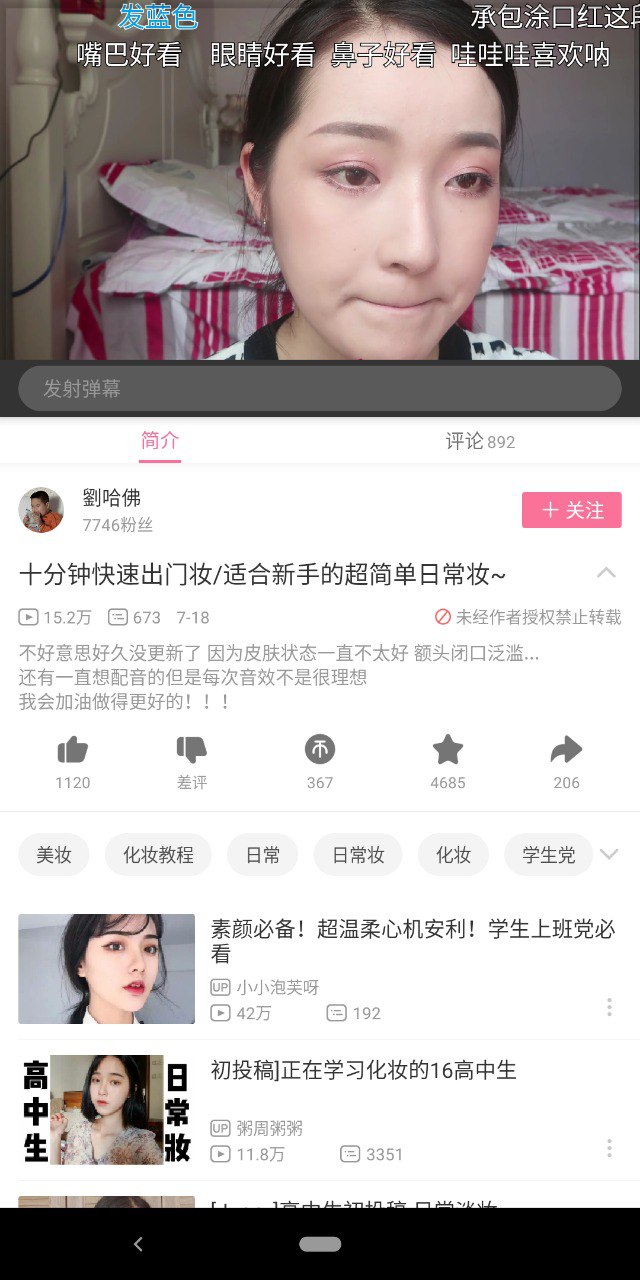Tap the 发射弹幕 danmaku input field

pyautogui.click(x=320, y=388)
